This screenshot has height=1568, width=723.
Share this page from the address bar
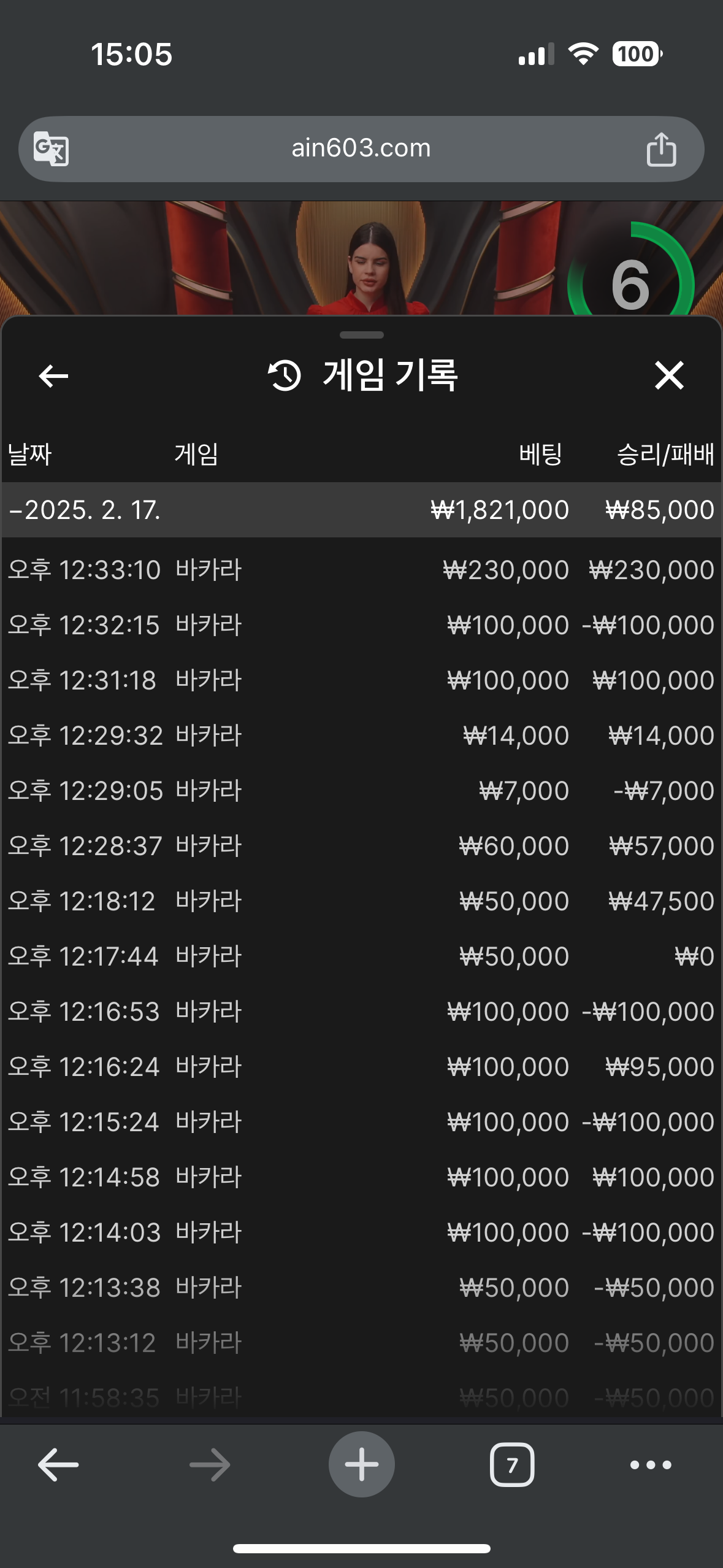pyautogui.click(x=661, y=149)
